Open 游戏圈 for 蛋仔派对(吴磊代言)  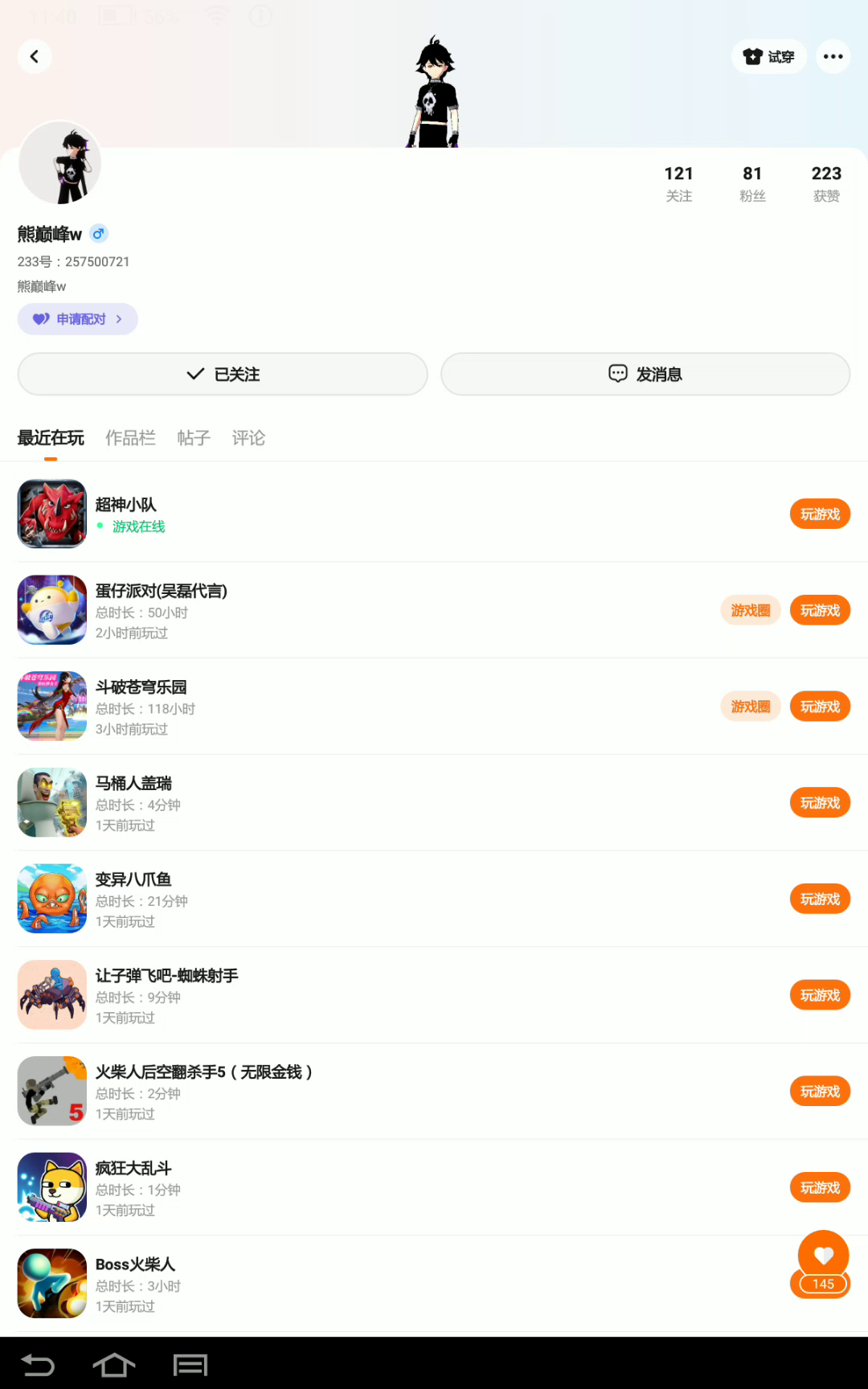[x=750, y=611]
